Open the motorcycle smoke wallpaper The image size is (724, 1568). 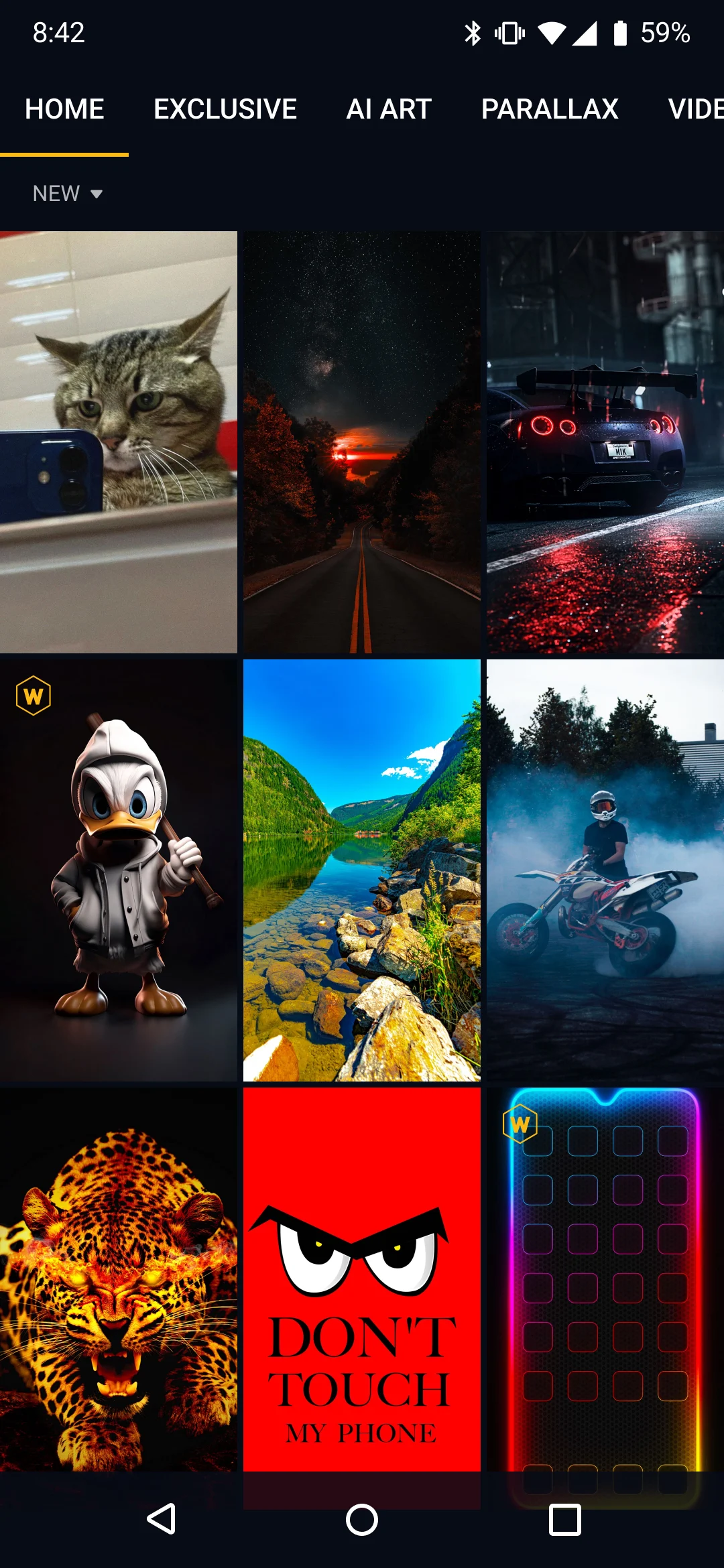(605, 870)
